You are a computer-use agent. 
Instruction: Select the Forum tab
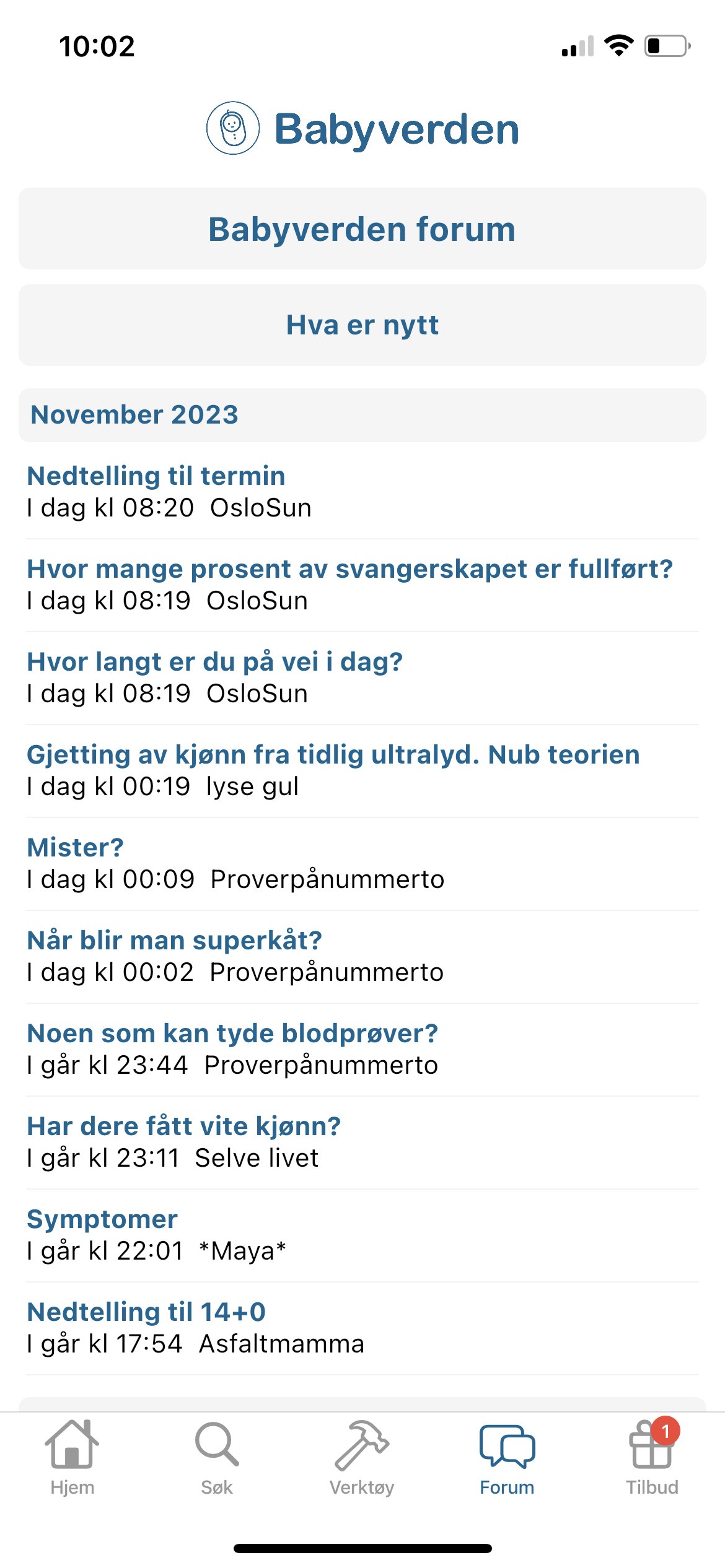pyautogui.click(x=507, y=1457)
